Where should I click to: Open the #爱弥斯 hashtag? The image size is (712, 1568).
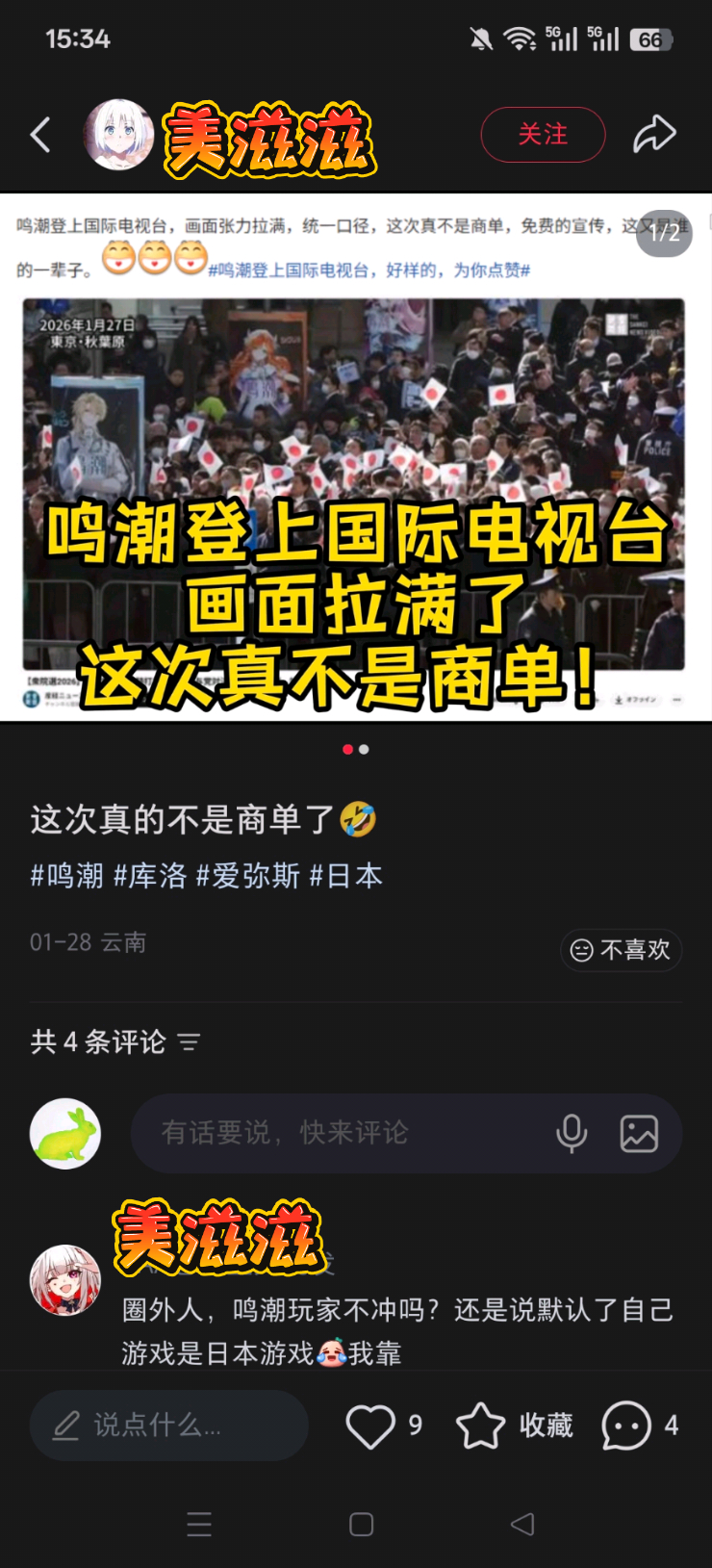(248, 876)
